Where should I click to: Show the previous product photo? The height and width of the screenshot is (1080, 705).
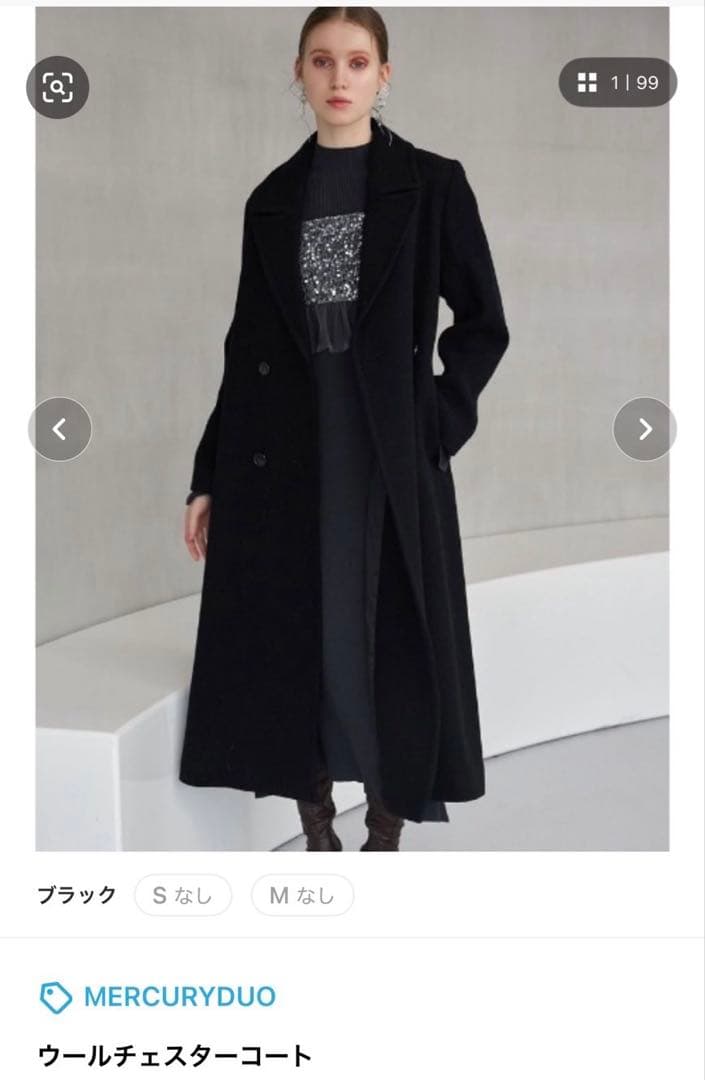coord(59,429)
